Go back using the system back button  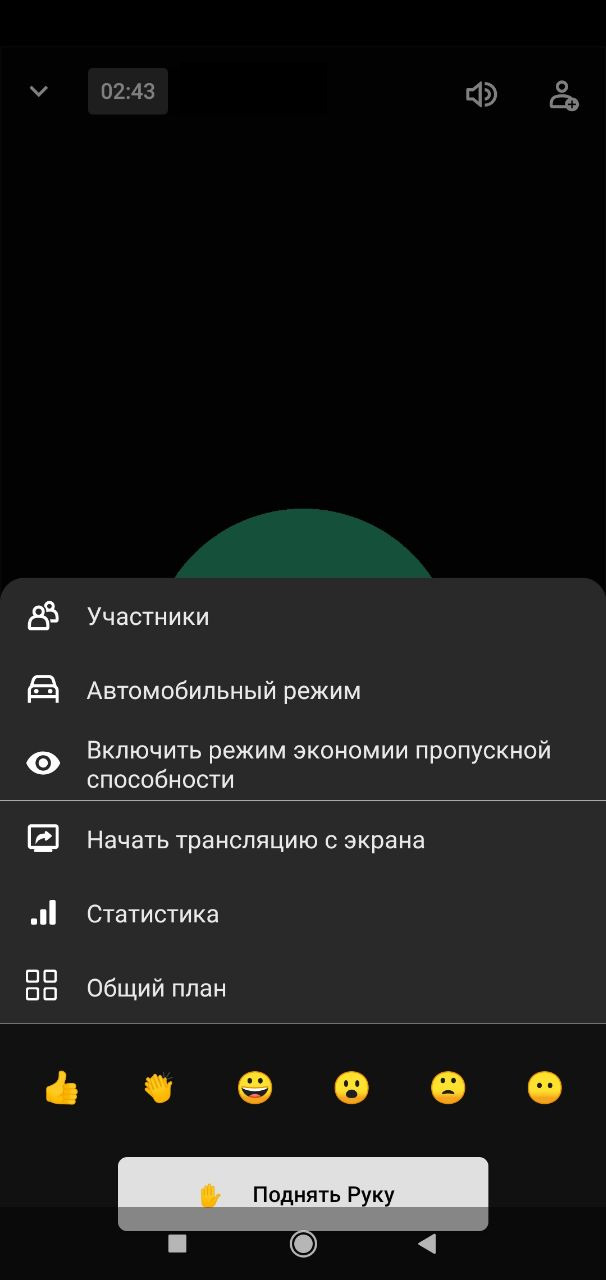click(x=428, y=1243)
